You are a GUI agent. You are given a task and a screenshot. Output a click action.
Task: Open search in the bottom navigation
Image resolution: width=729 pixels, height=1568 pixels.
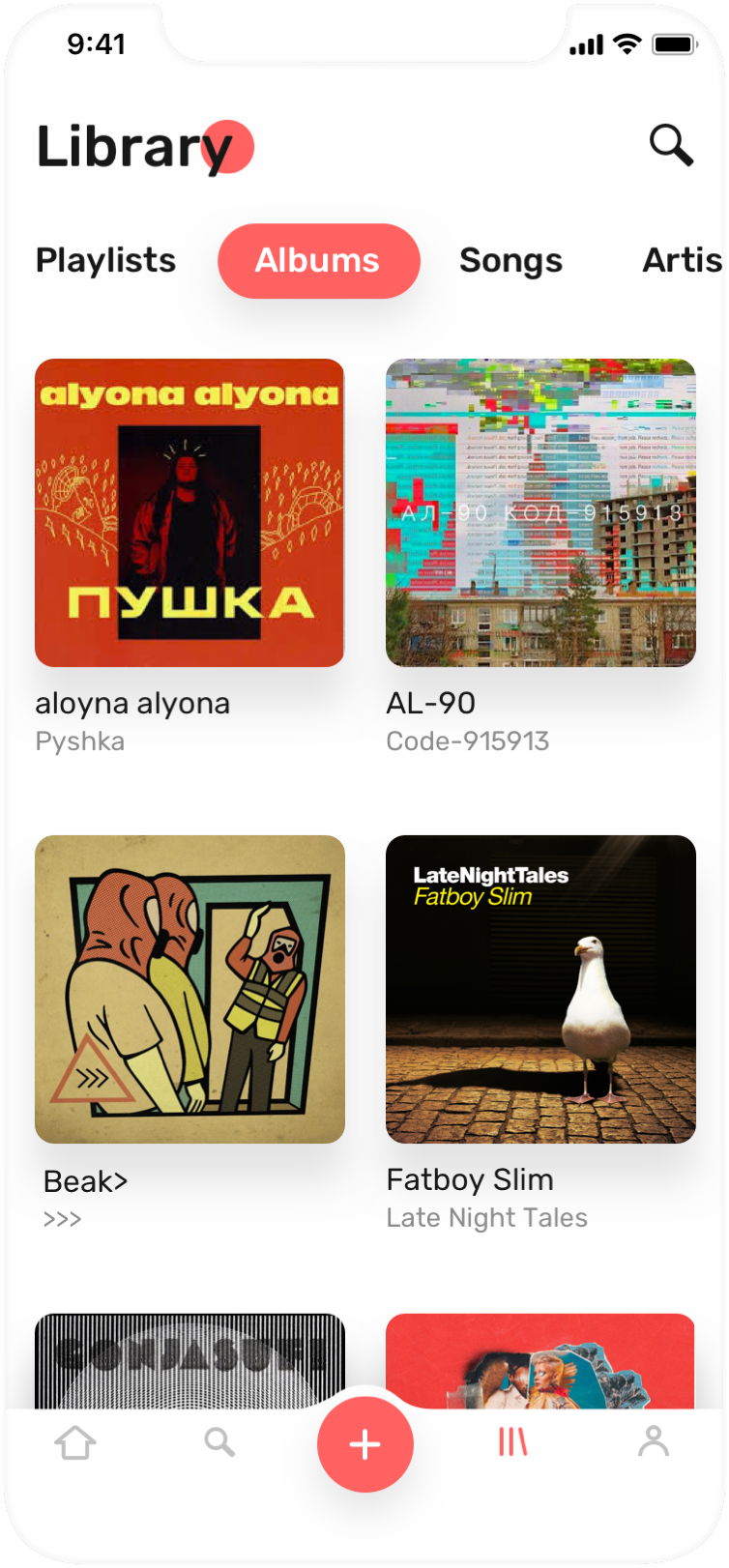pyautogui.click(x=219, y=1443)
